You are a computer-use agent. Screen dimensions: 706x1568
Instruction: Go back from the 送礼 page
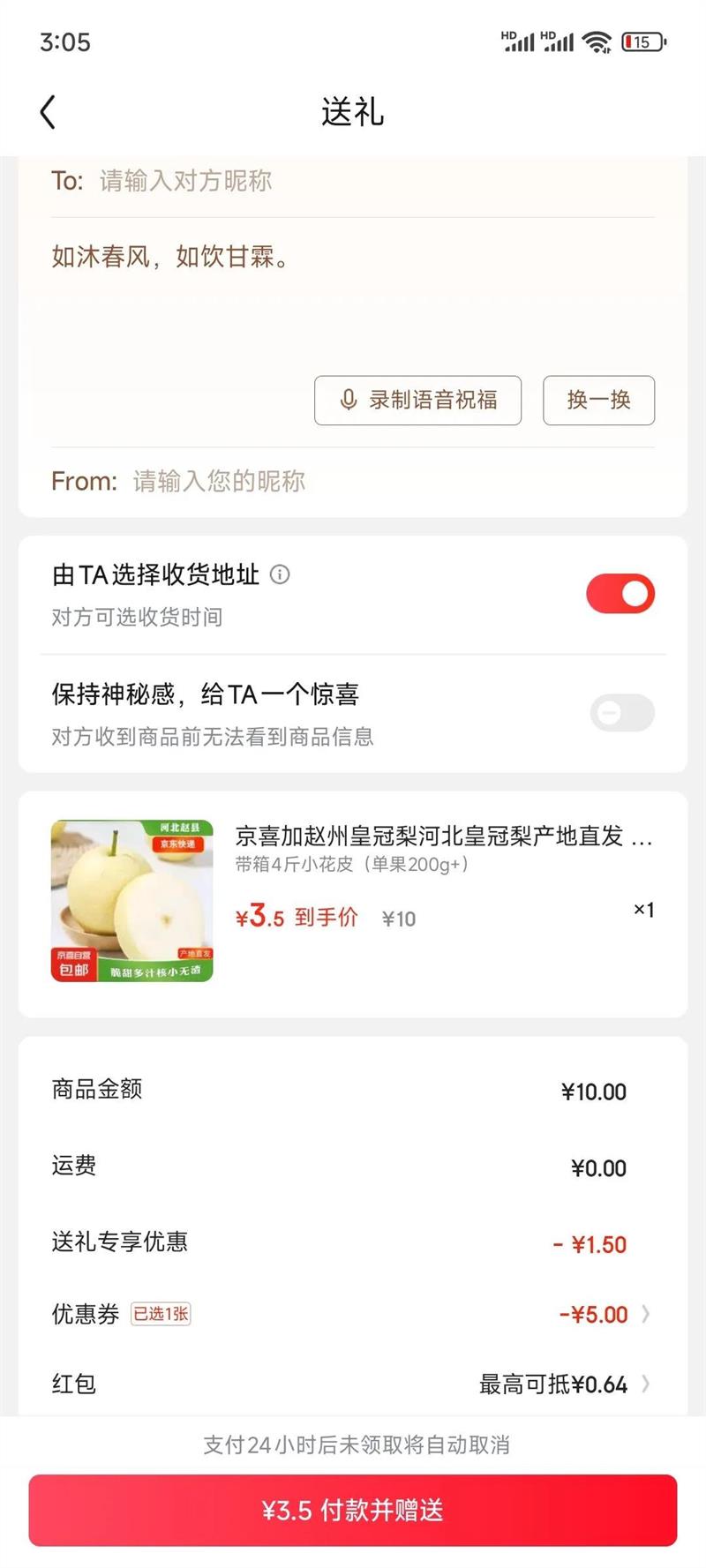(x=48, y=112)
